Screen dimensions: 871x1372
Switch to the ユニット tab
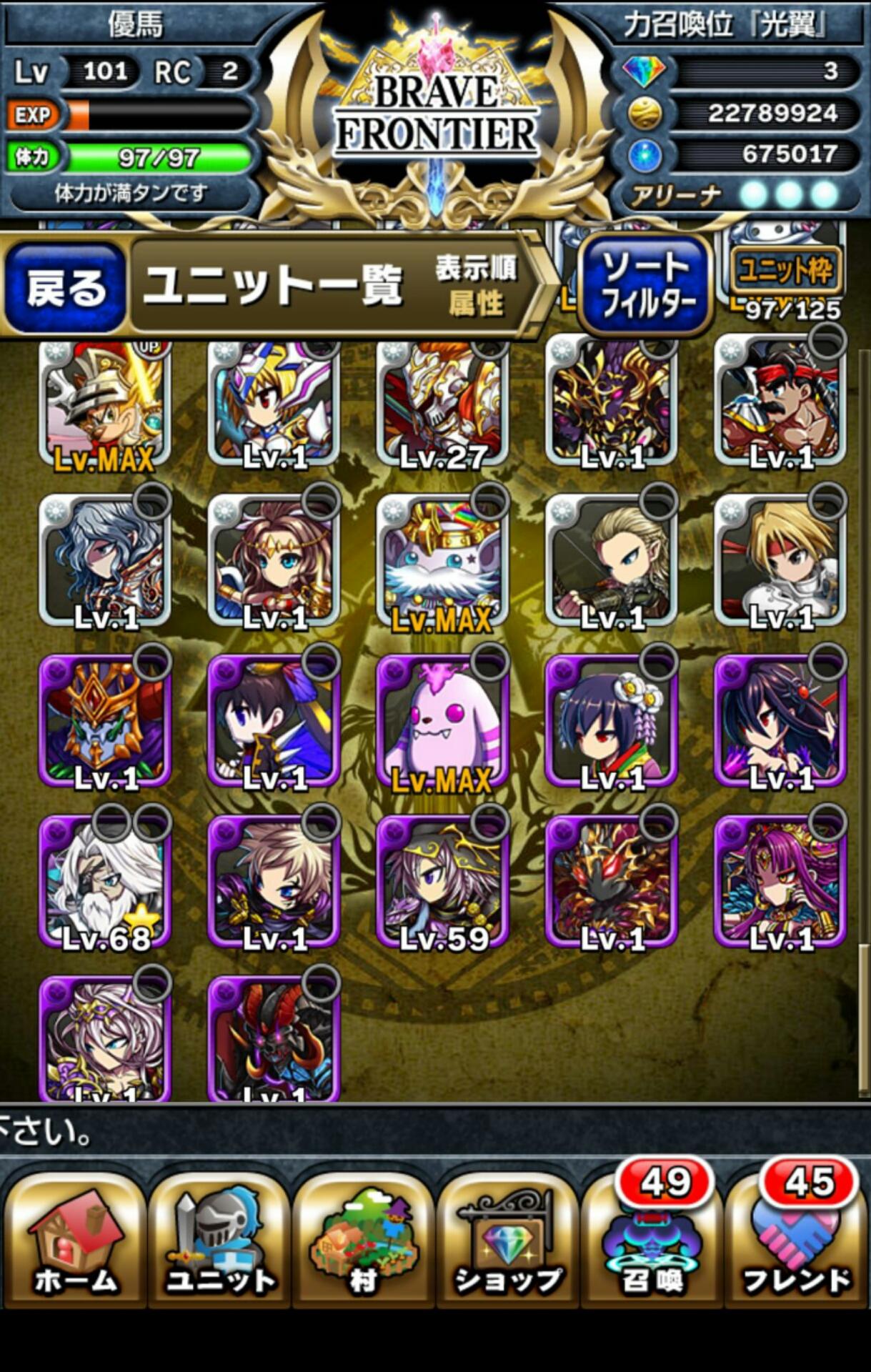220,1241
